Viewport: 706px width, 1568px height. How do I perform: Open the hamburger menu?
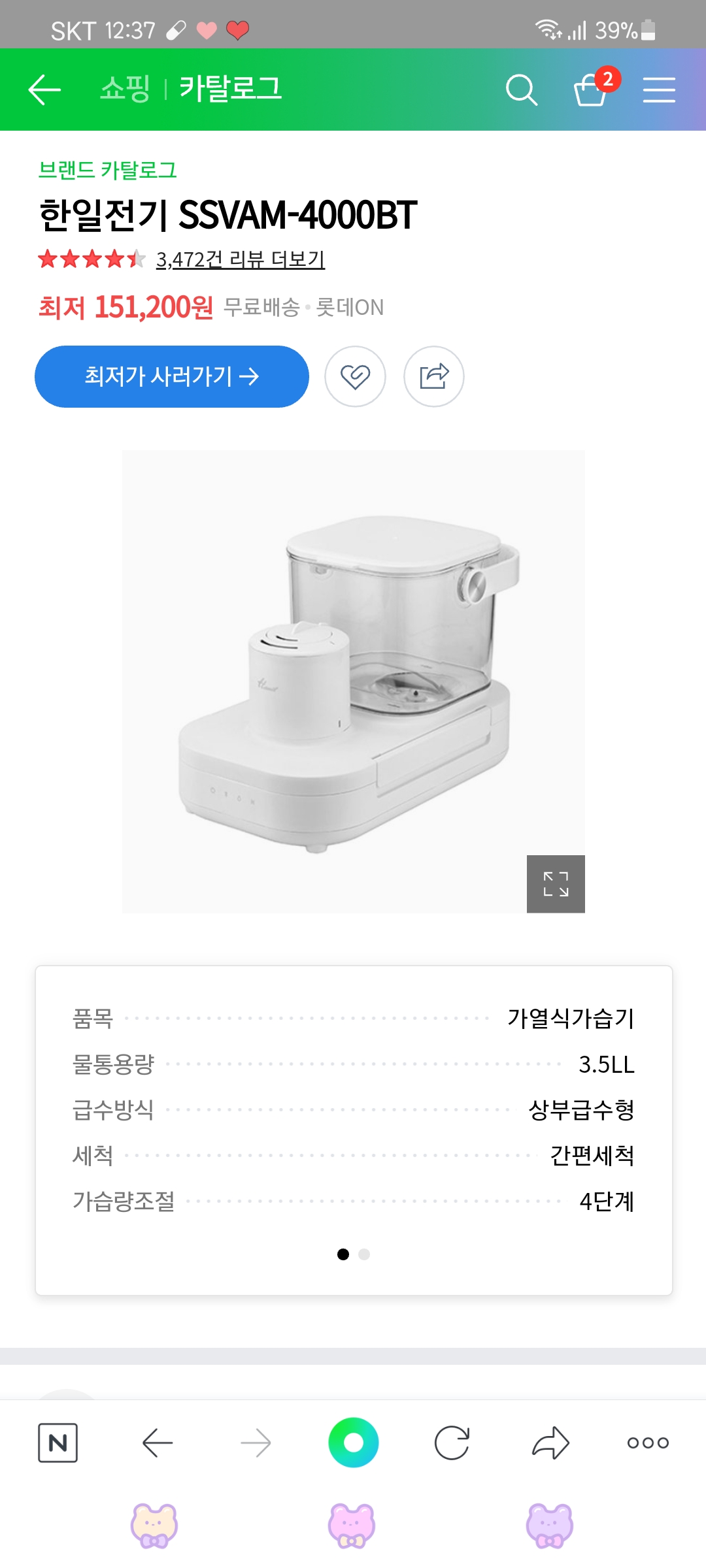[x=659, y=90]
